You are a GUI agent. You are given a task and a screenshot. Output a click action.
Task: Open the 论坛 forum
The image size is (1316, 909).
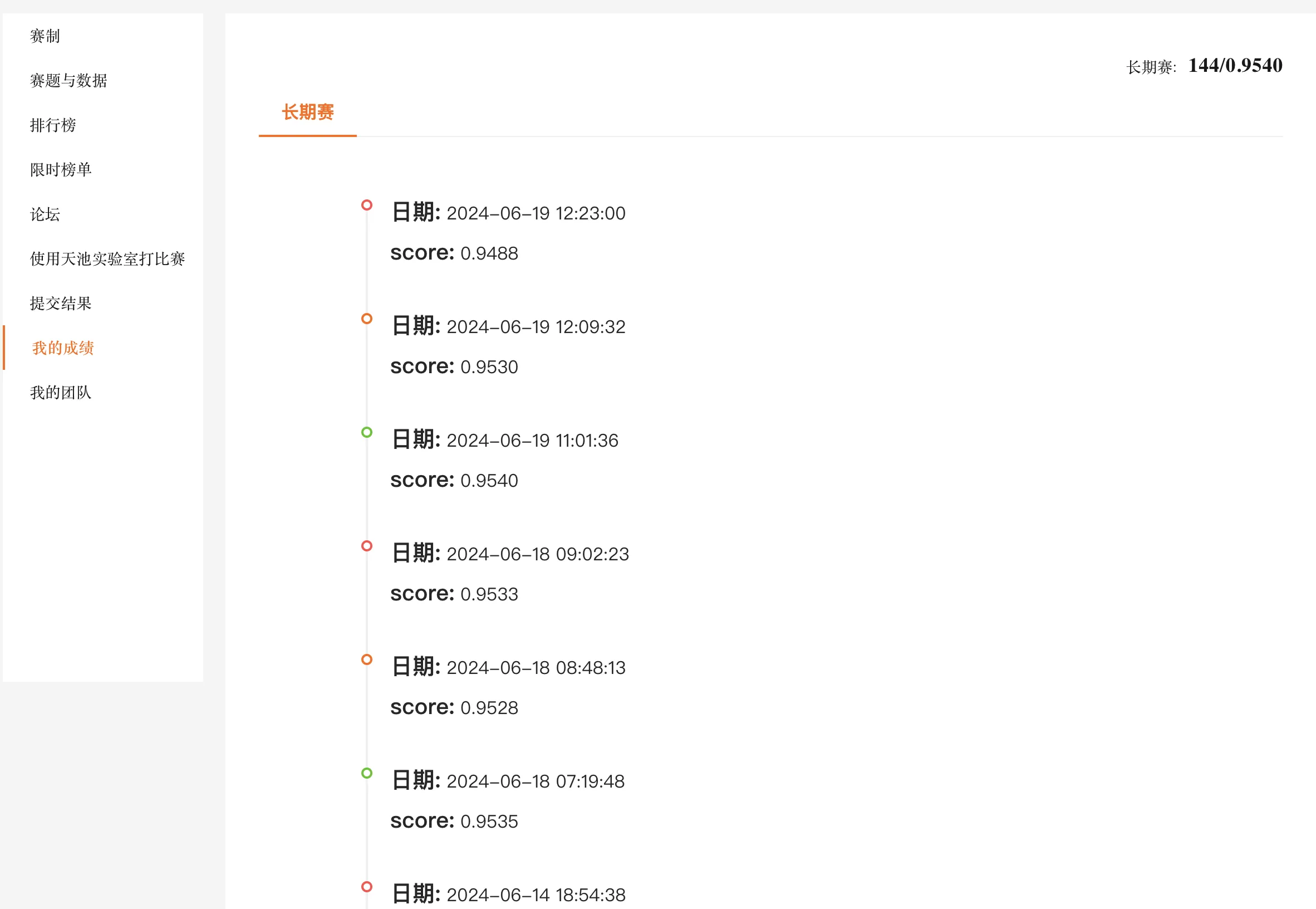coord(45,214)
